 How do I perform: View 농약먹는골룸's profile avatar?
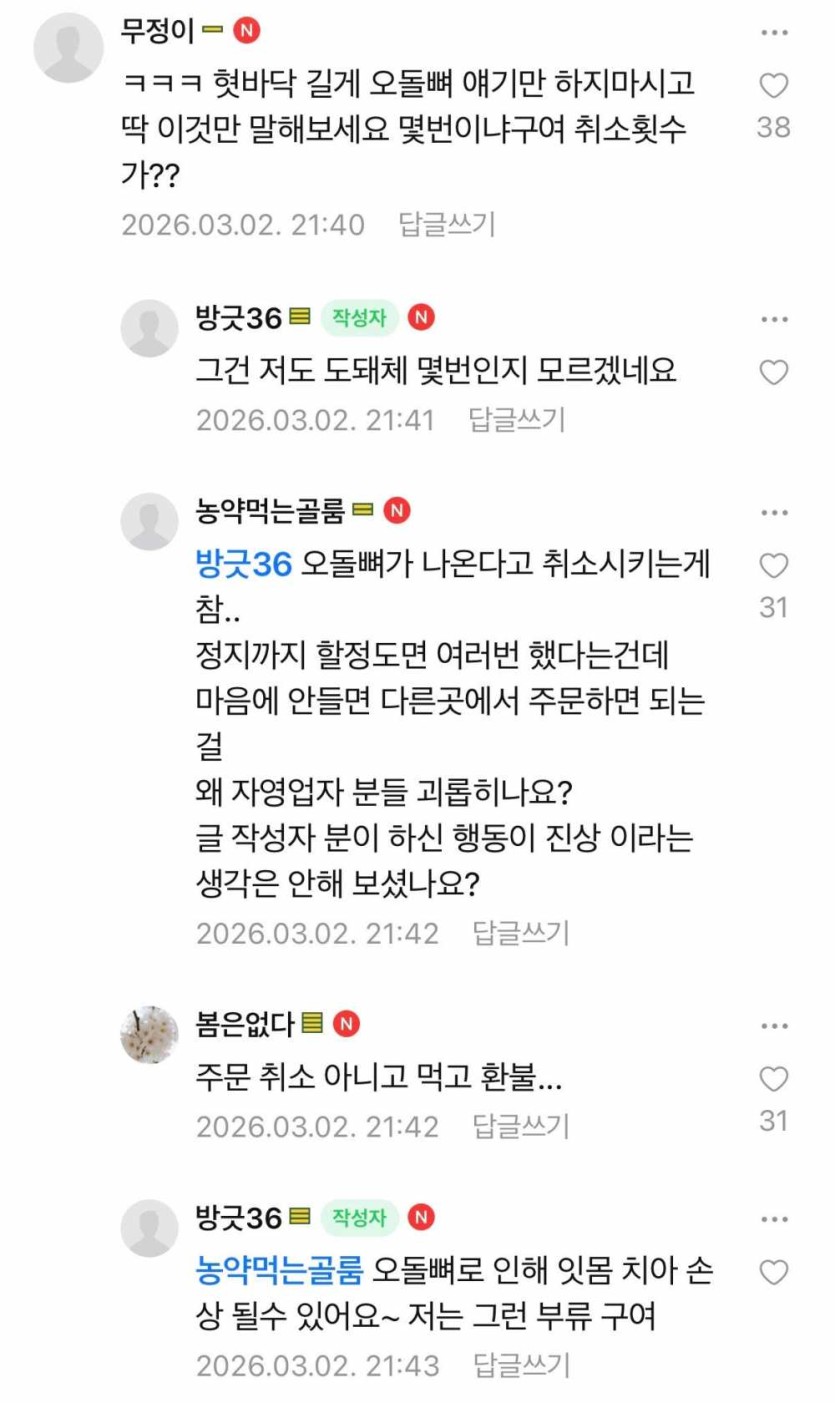(x=149, y=521)
